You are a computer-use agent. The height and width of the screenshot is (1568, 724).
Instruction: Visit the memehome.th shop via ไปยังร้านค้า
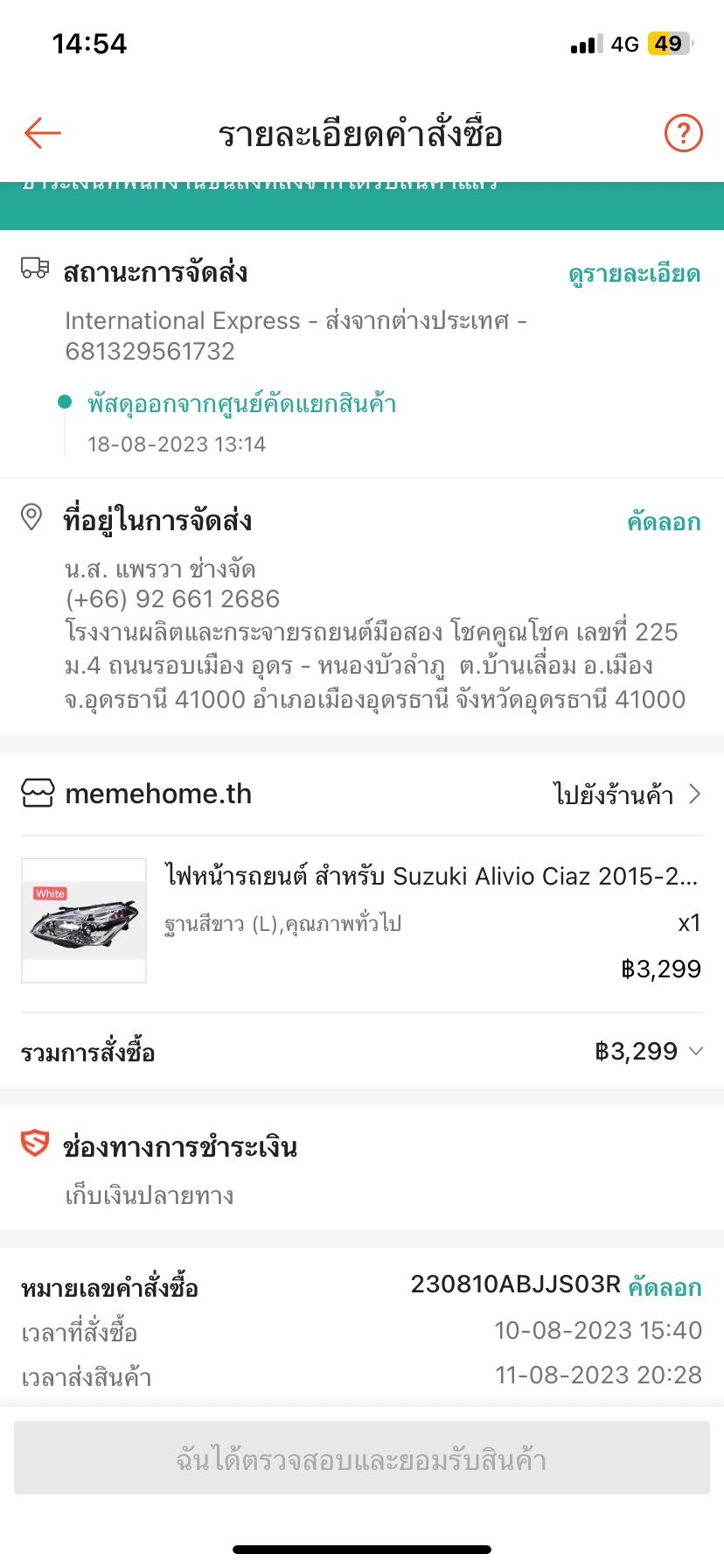626,794
